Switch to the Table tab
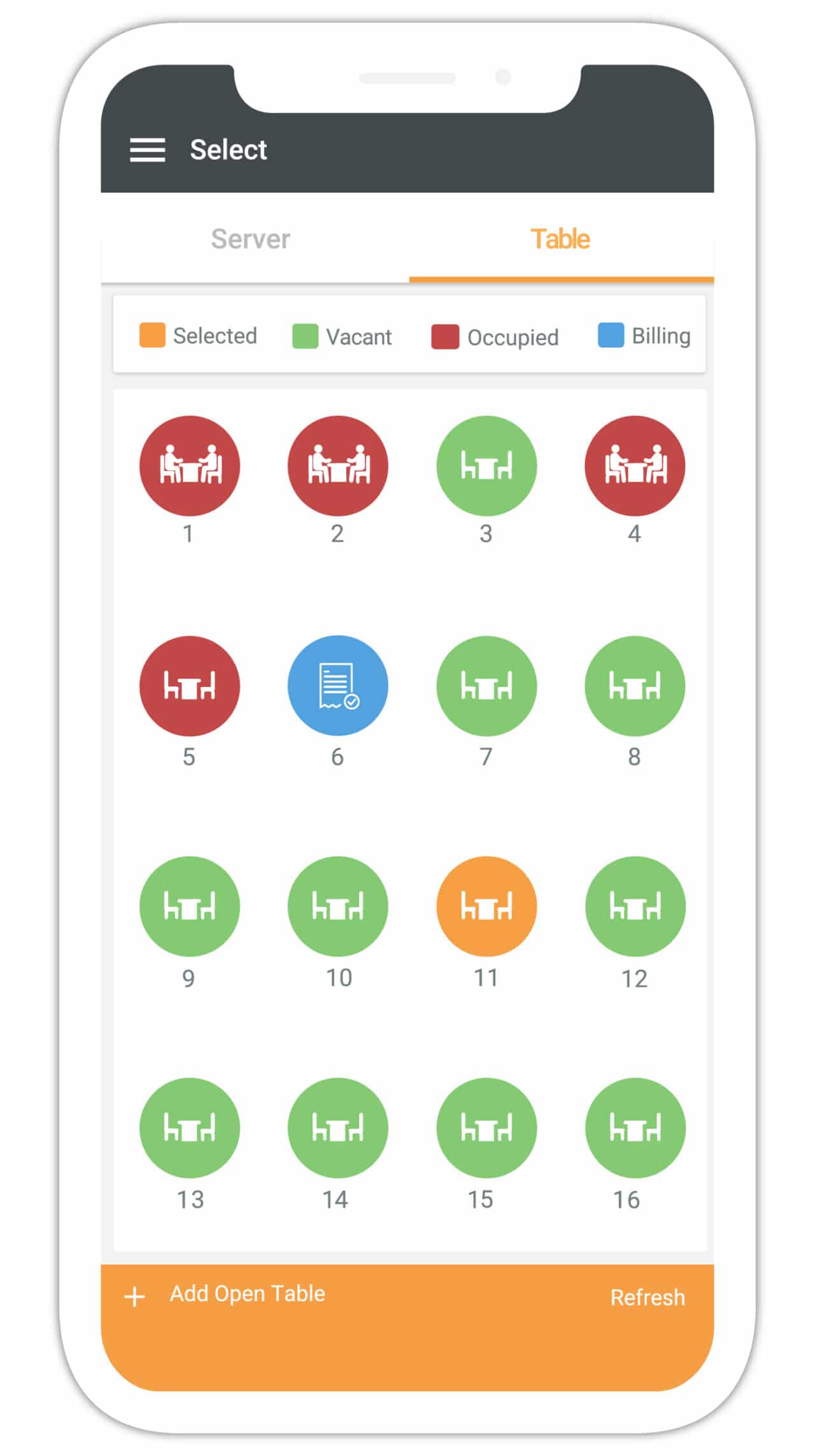The image size is (815, 1456). [x=560, y=239]
